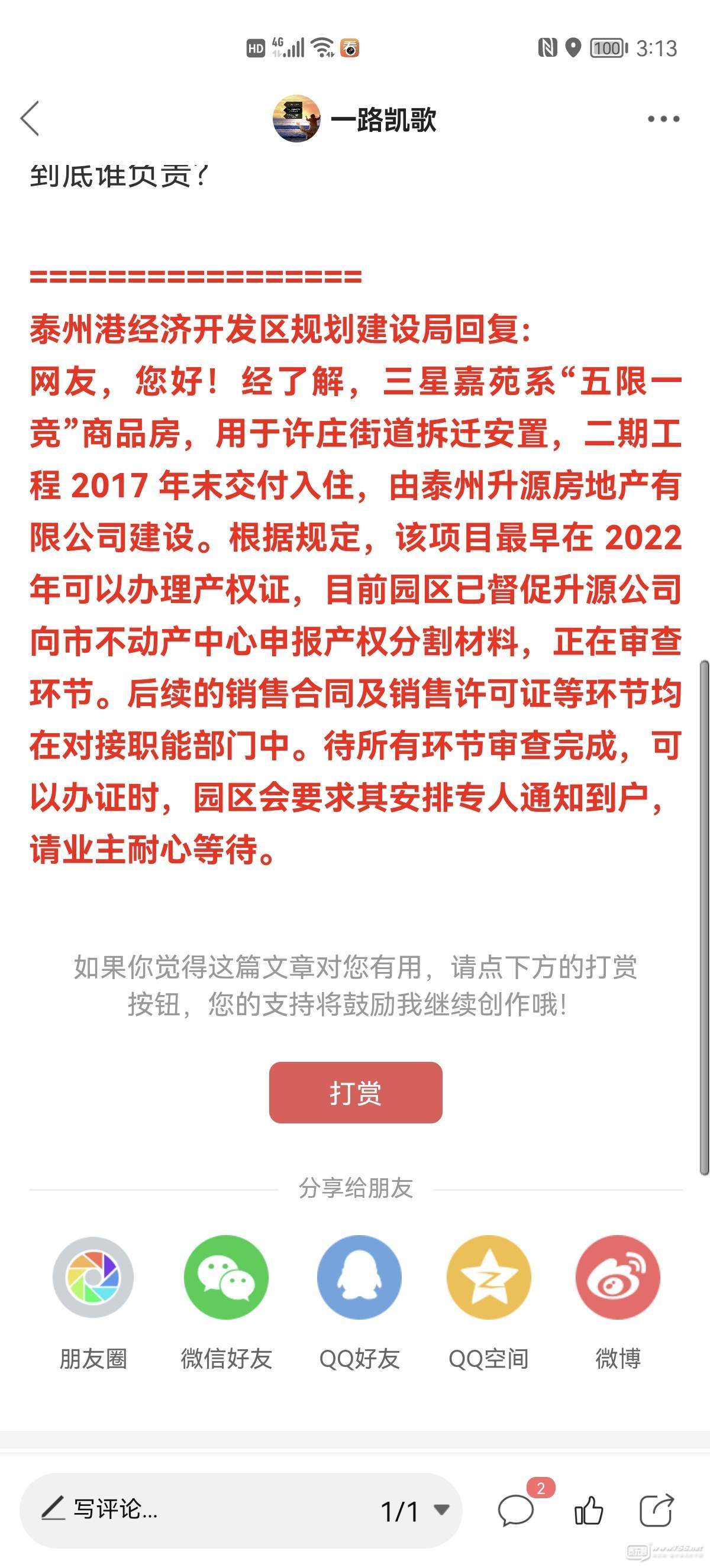Open the three-dot overflow menu

point(663,119)
